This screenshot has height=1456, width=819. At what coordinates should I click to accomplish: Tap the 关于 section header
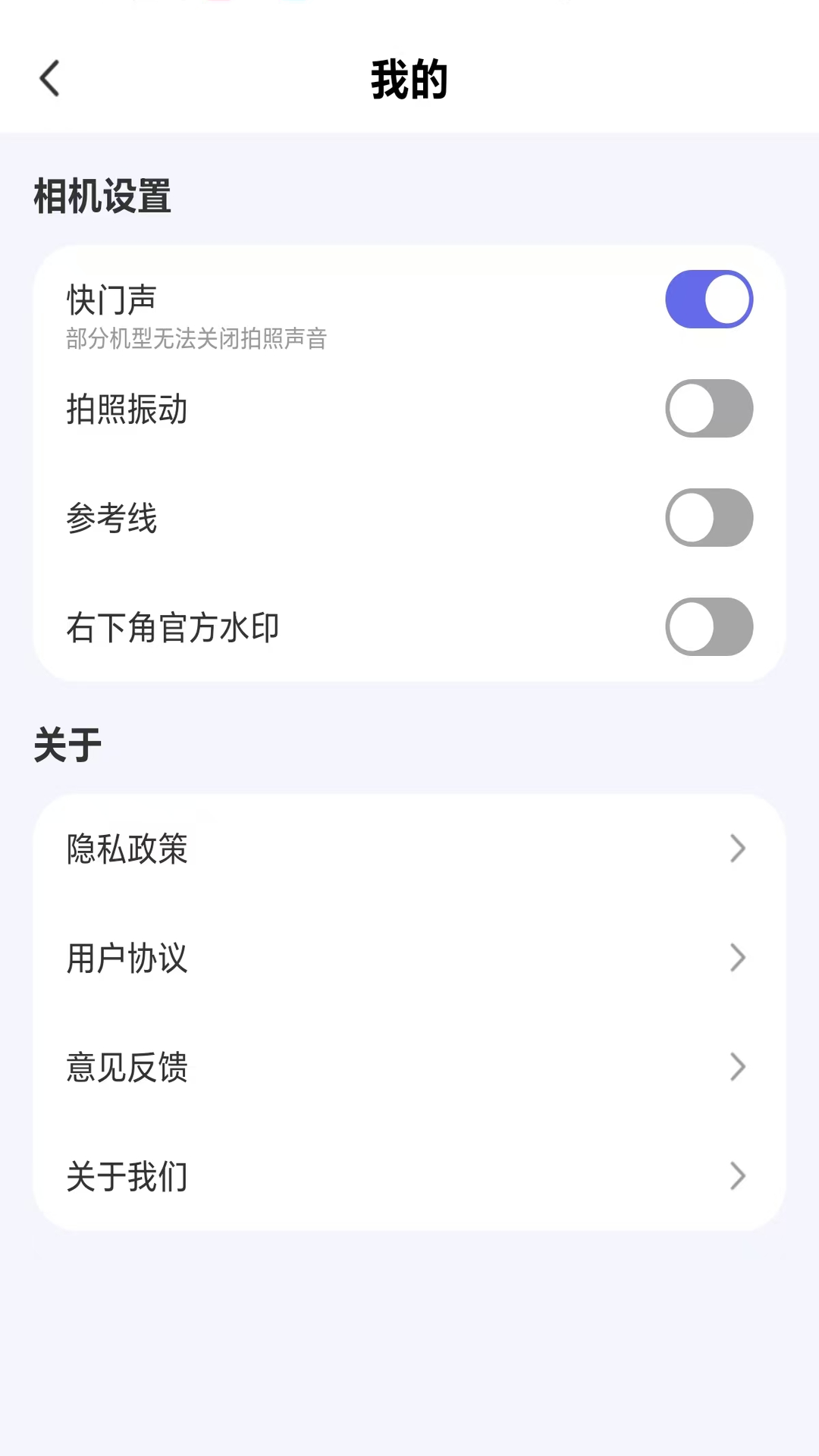tap(67, 743)
